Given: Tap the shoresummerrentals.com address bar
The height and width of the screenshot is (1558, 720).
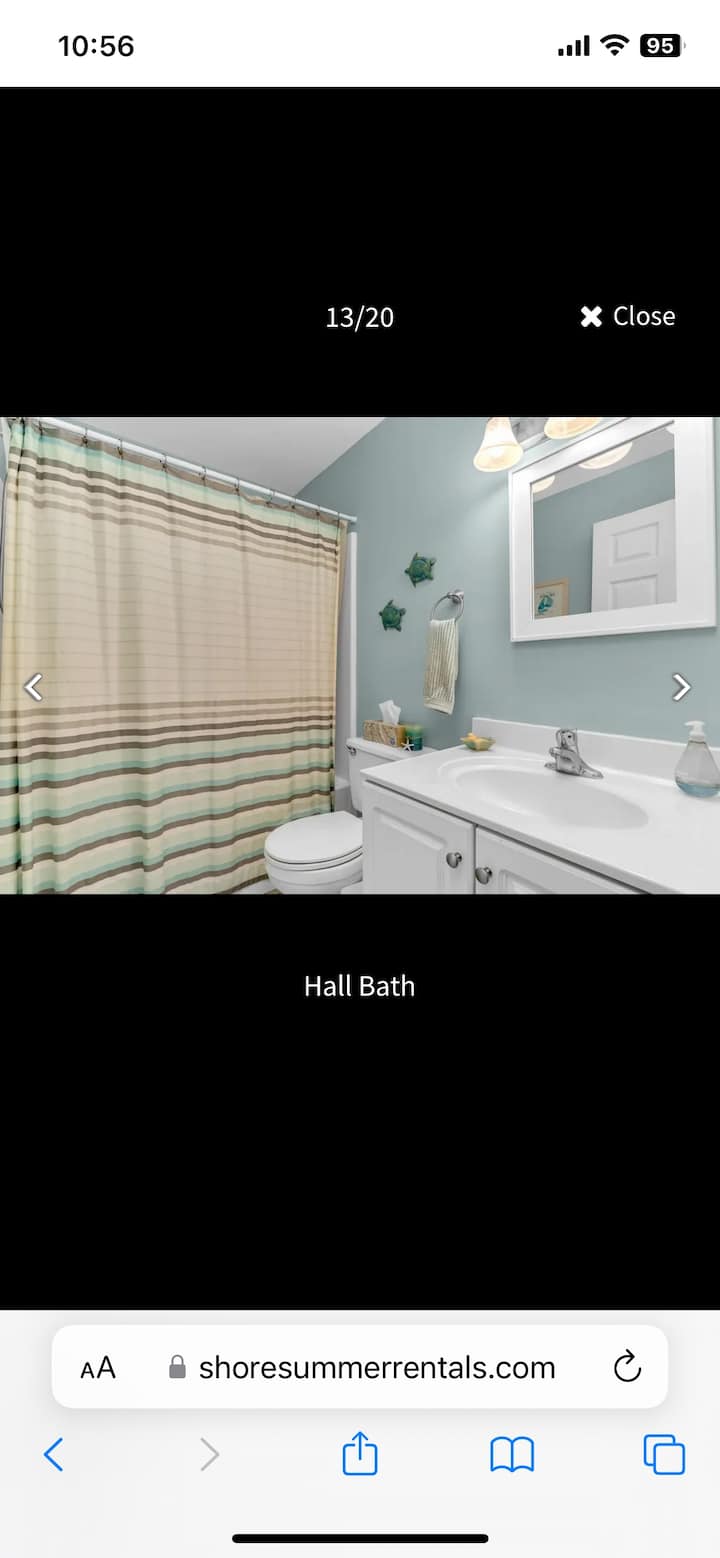Looking at the screenshot, I should (376, 1367).
